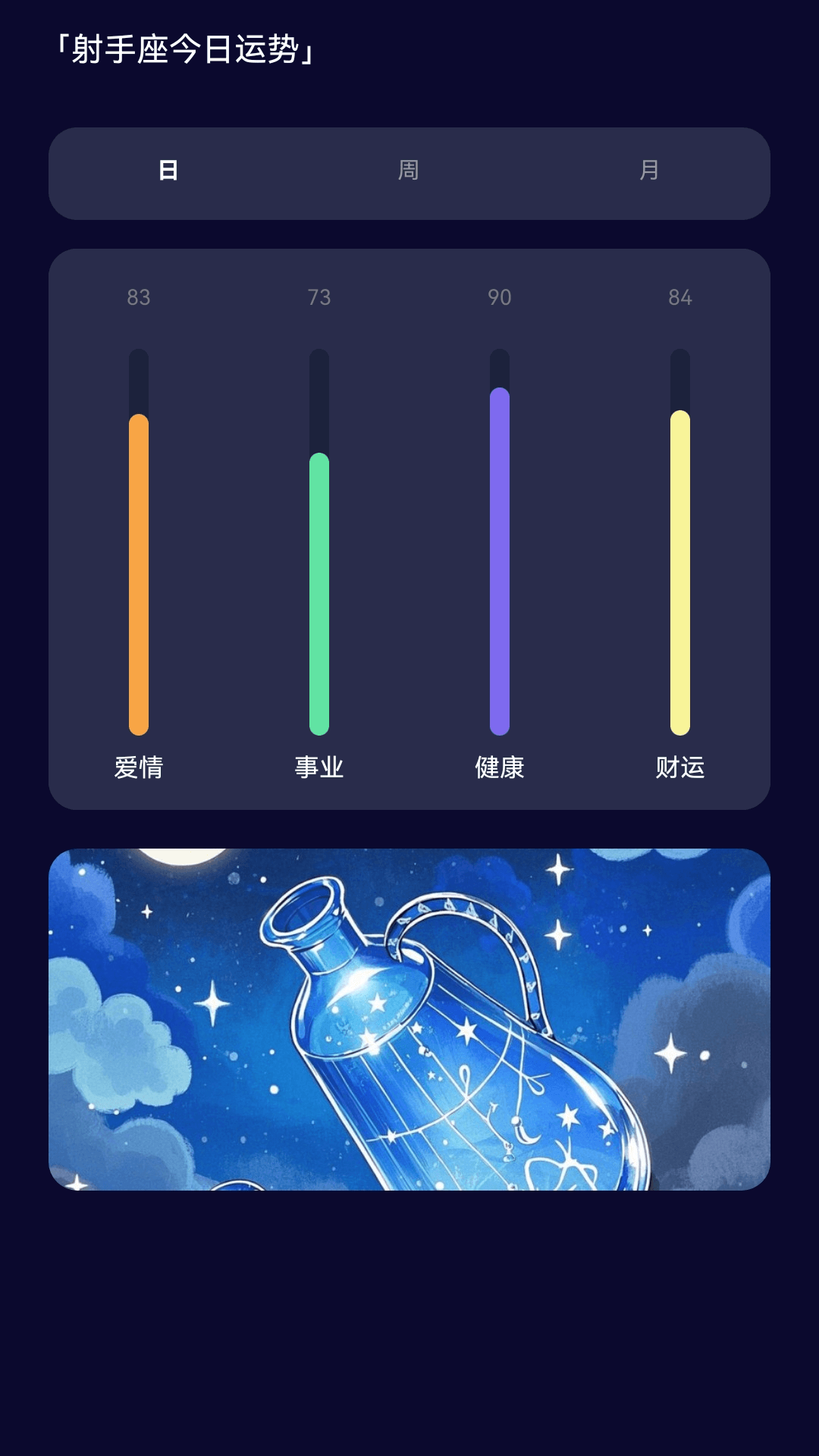The height and width of the screenshot is (1456, 819).
Task: Select the 健康 health fortune bar
Action: pos(500,561)
